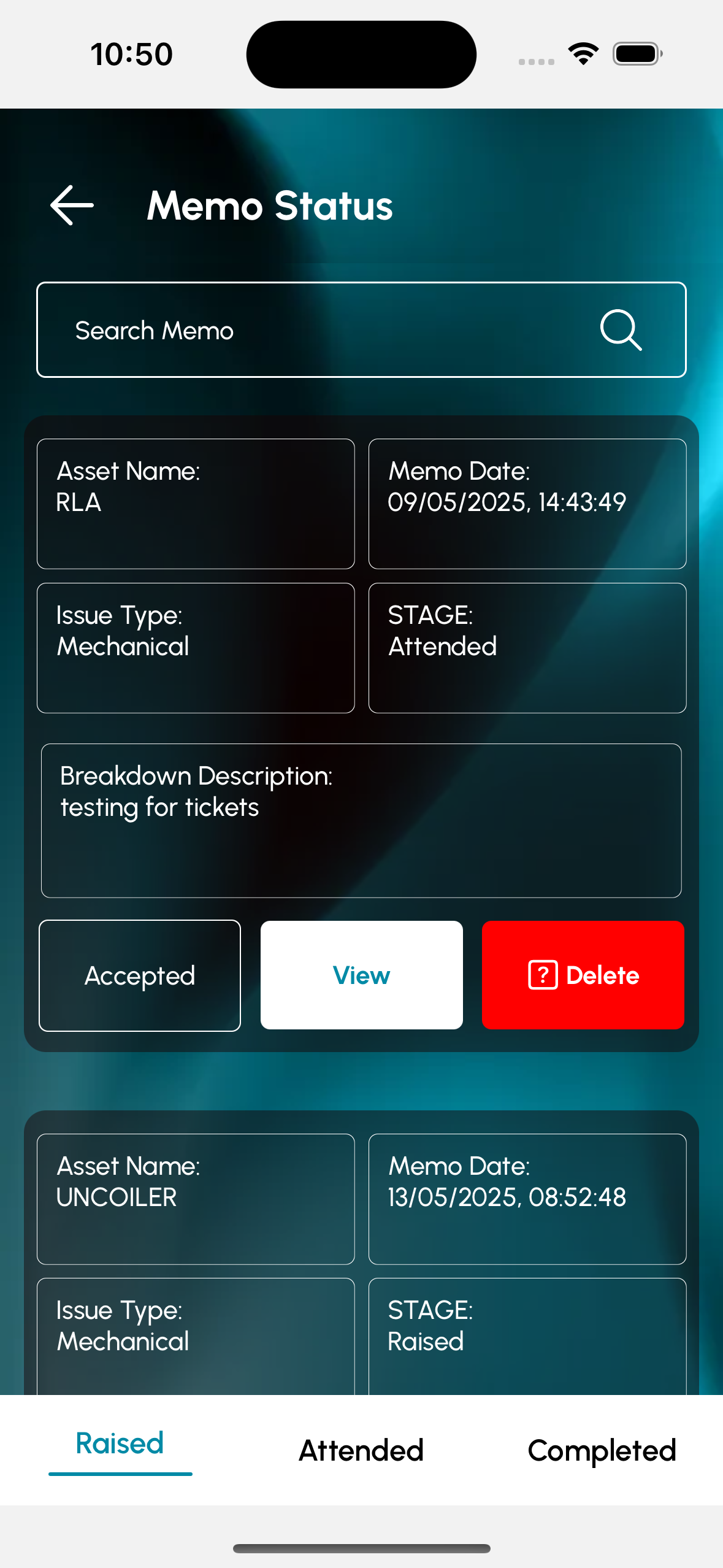Focus the Search Memo field
Viewport: 723px width, 1568px height.
tap(307, 330)
